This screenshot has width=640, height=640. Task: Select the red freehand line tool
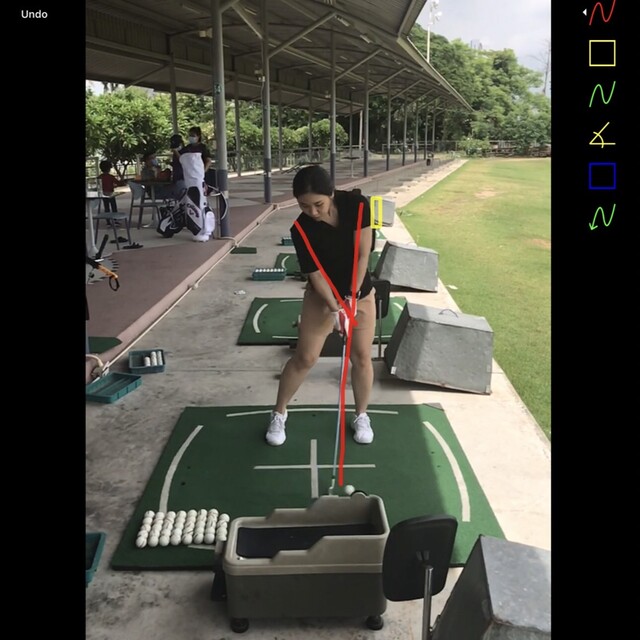(602, 13)
